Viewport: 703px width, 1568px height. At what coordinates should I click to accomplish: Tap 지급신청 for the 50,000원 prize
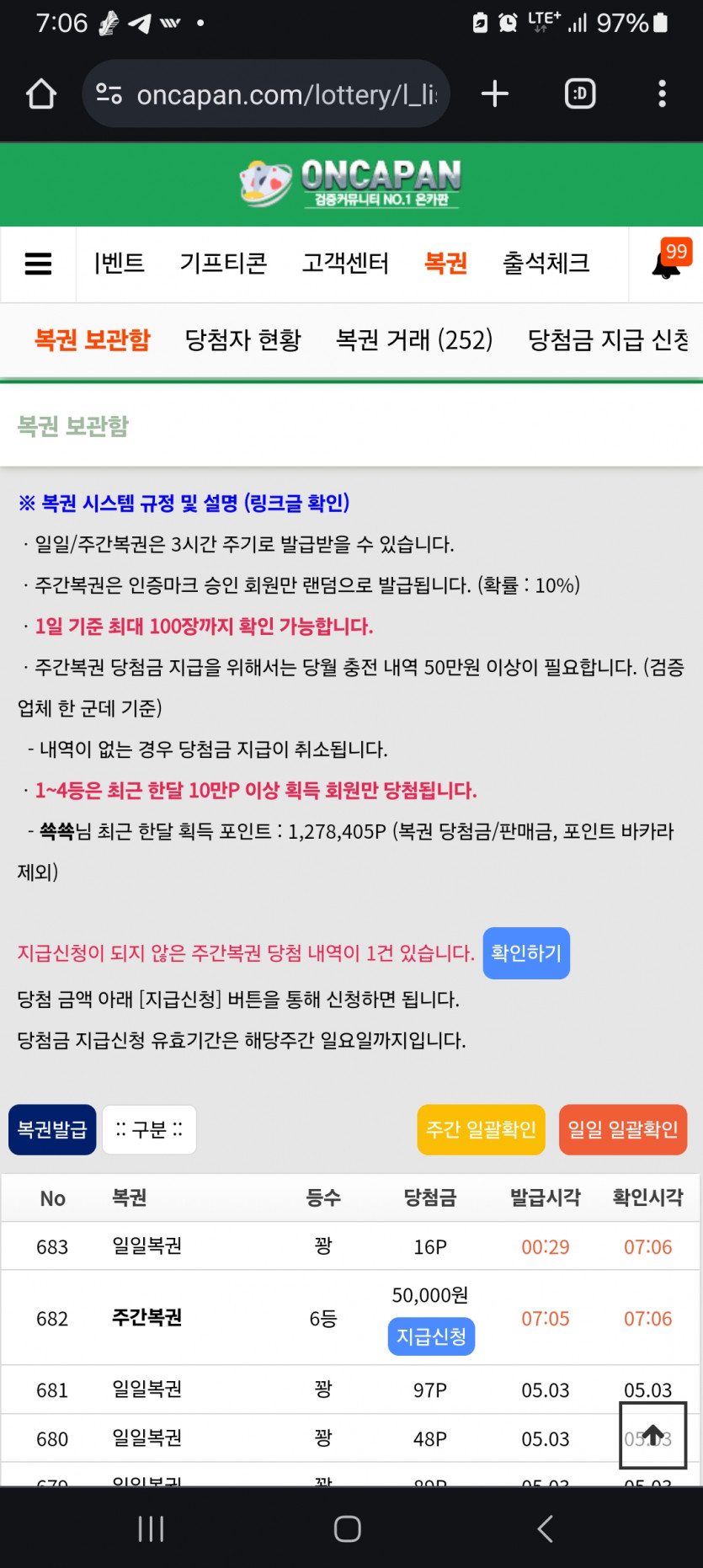[431, 1336]
